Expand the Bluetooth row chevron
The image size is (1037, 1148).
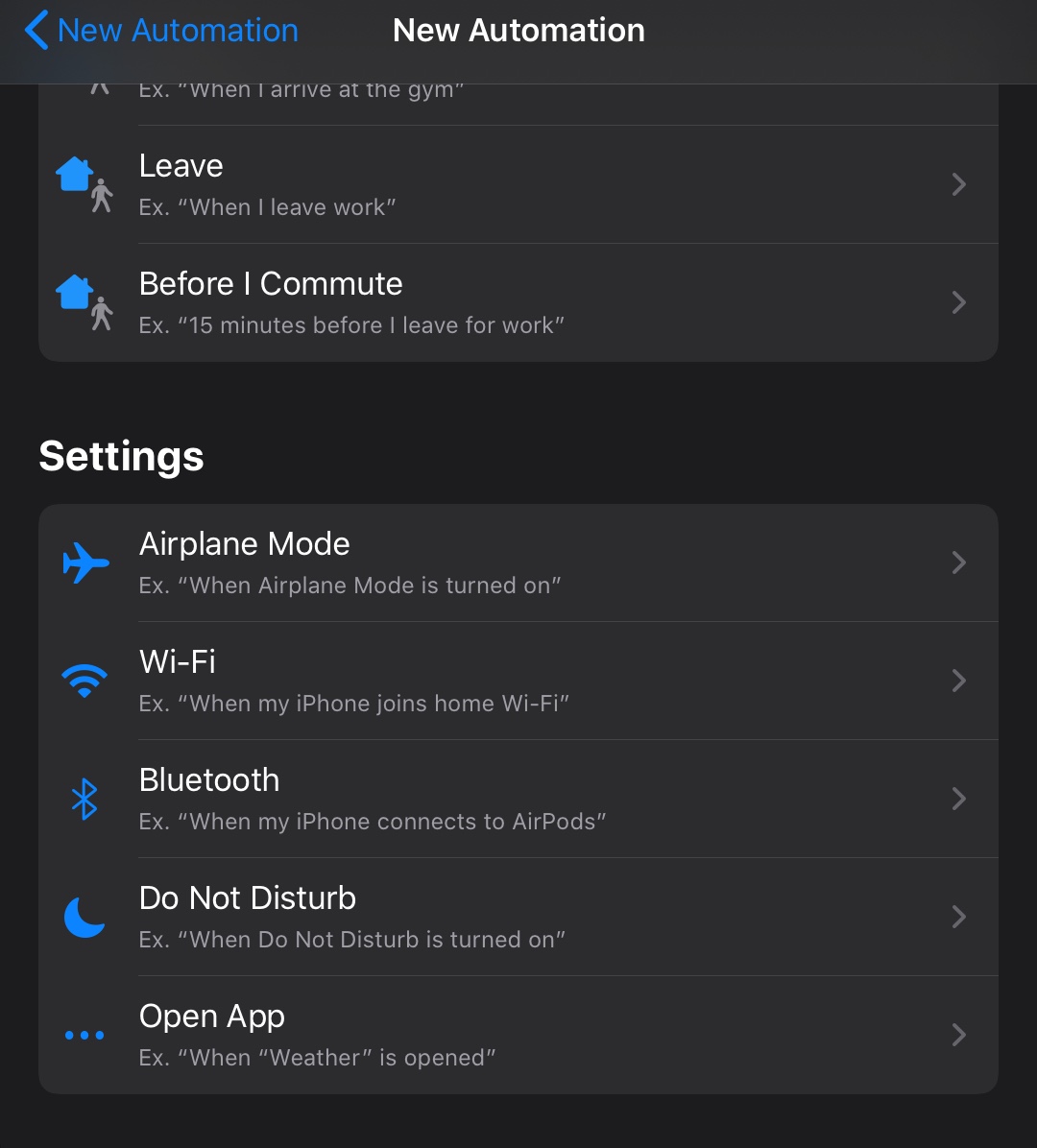[x=958, y=799]
